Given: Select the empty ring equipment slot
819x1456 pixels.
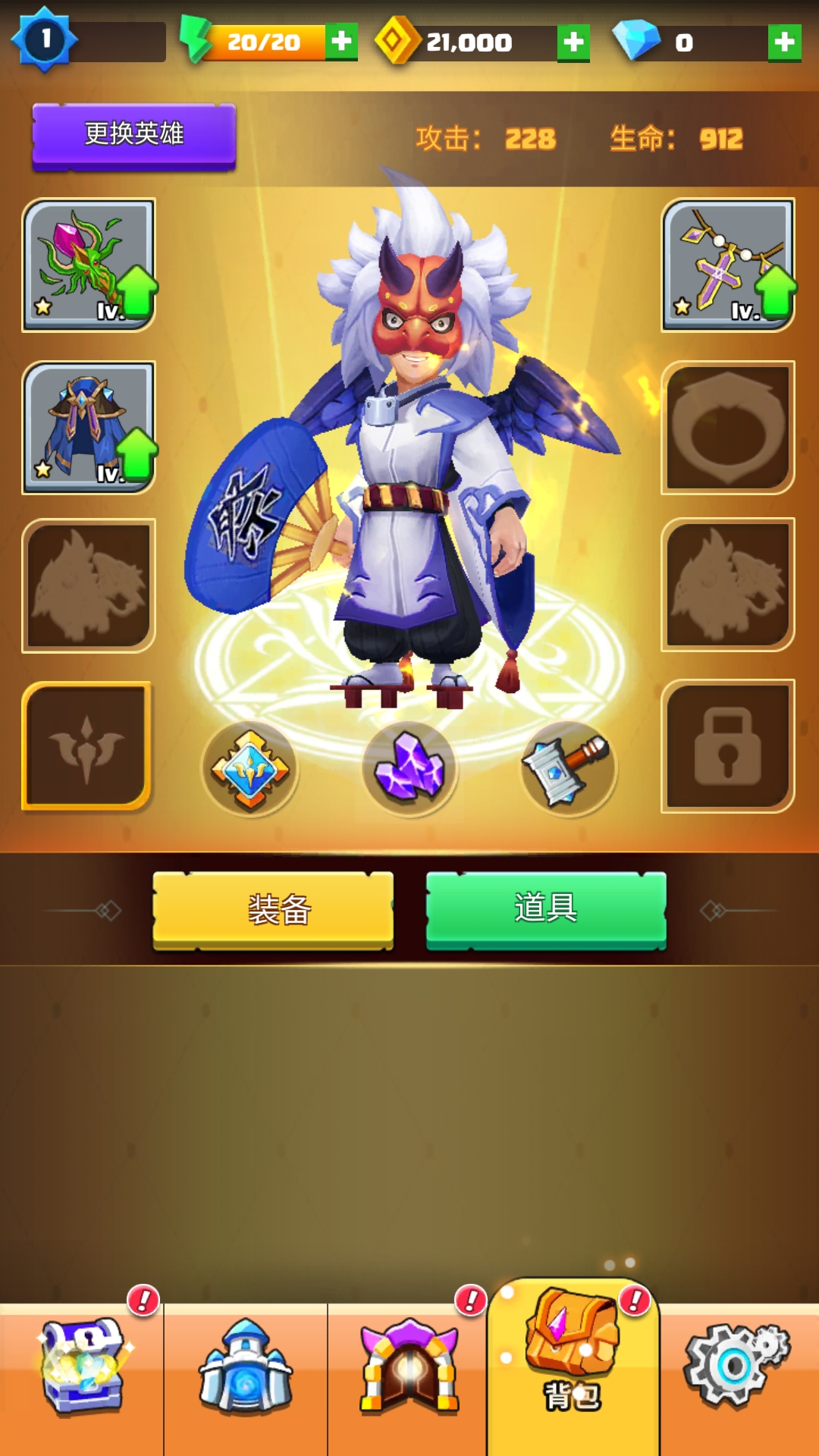Looking at the screenshot, I should point(728,428).
